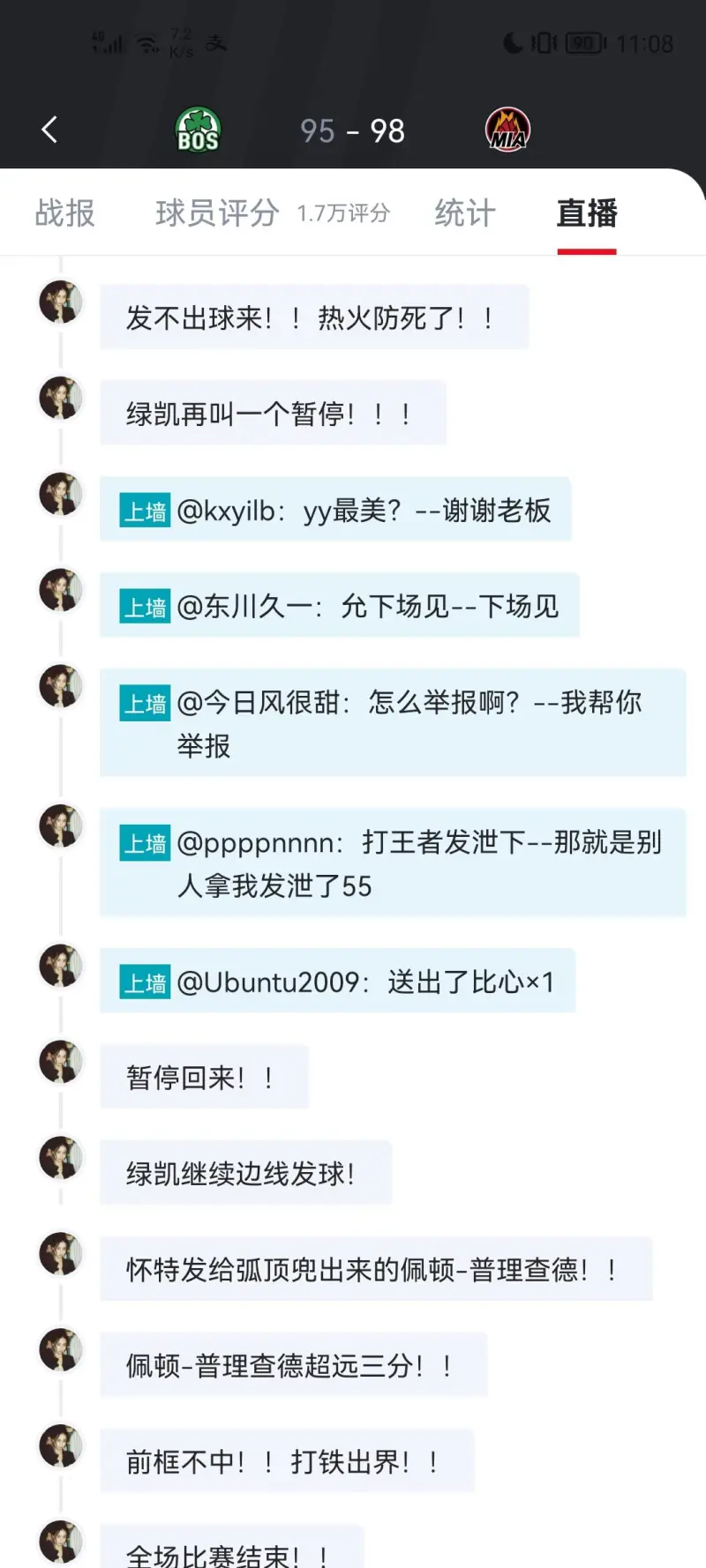Switch to the 球员评分 tab
This screenshot has width=706, height=1568.
tap(217, 213)
